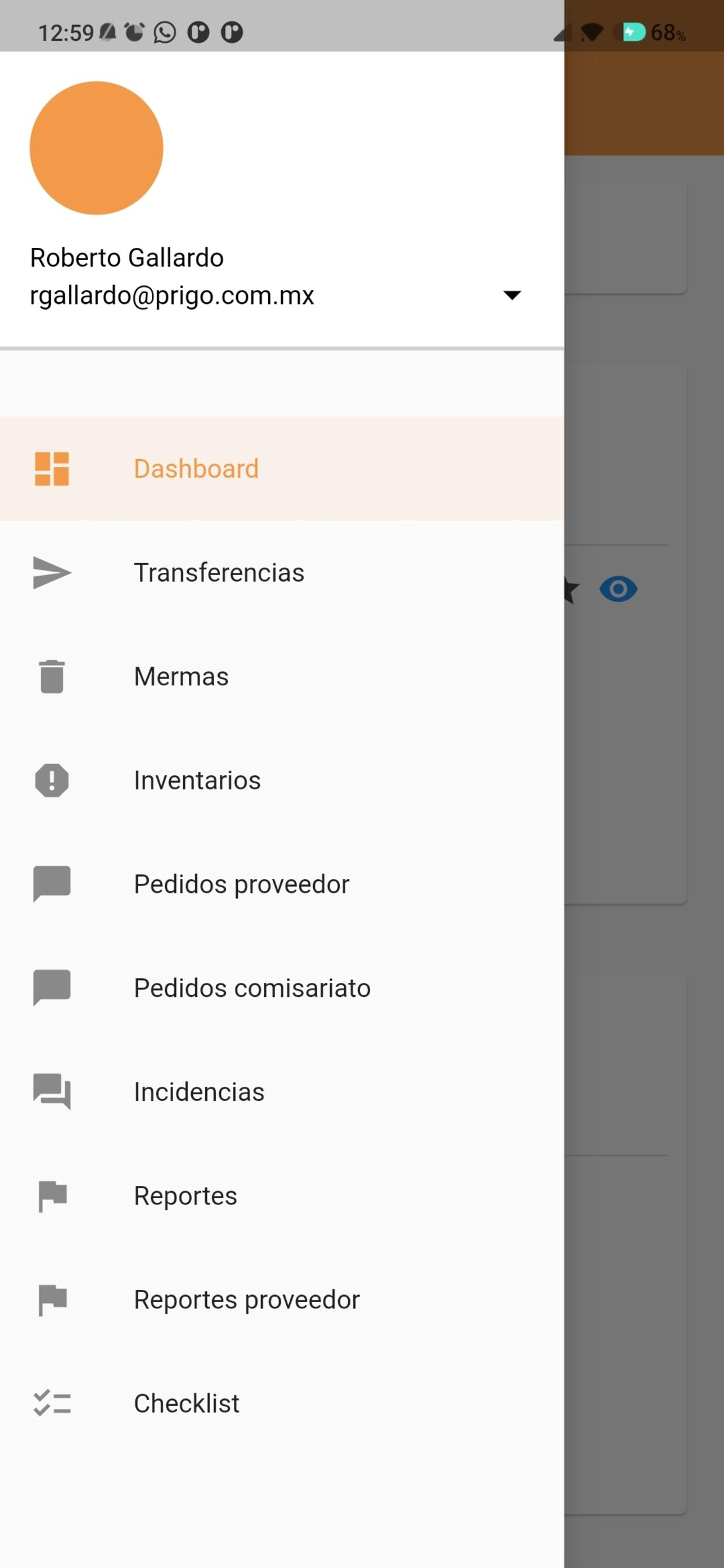Go to Incidencias
724x1568 pixels.
(x=282, y=1092)
